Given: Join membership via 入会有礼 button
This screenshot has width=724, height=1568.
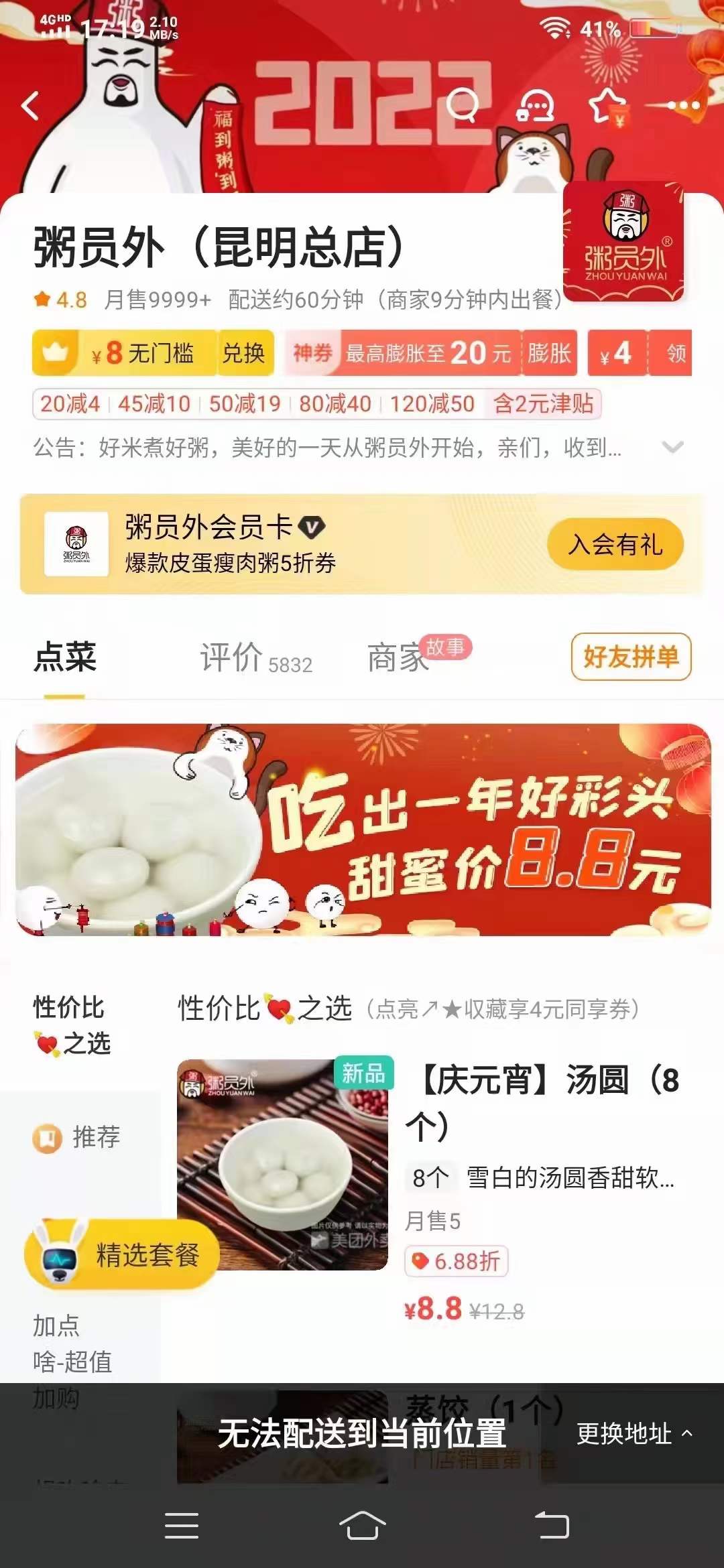Looking at the screenshot, I should pos(615,544).
